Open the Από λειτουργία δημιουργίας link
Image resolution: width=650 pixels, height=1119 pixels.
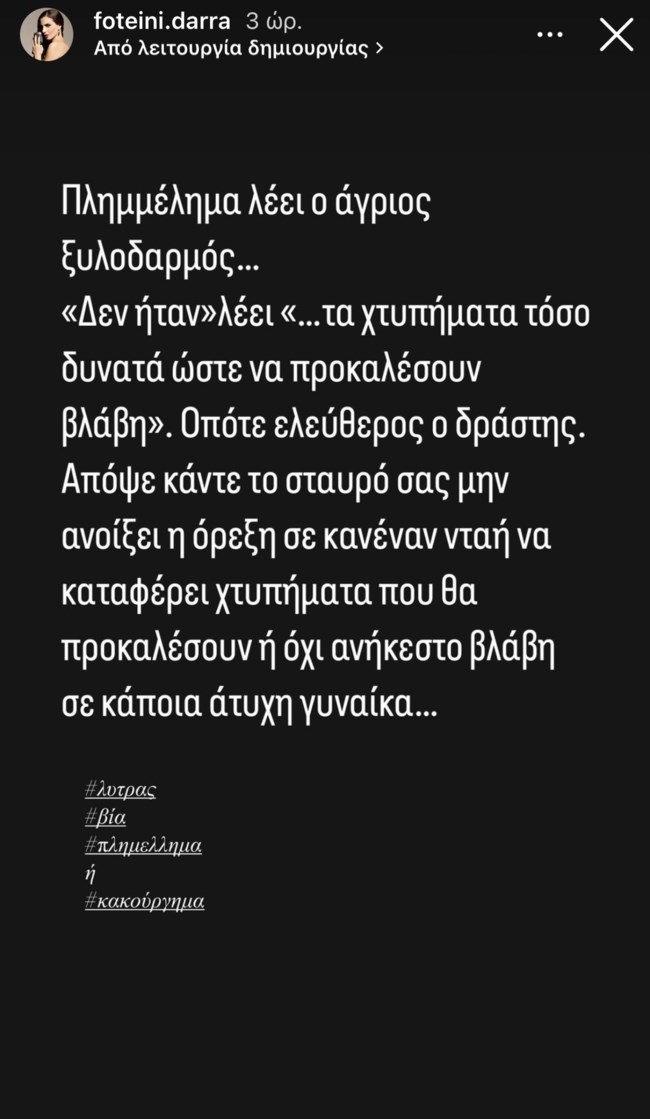point(239,47)
